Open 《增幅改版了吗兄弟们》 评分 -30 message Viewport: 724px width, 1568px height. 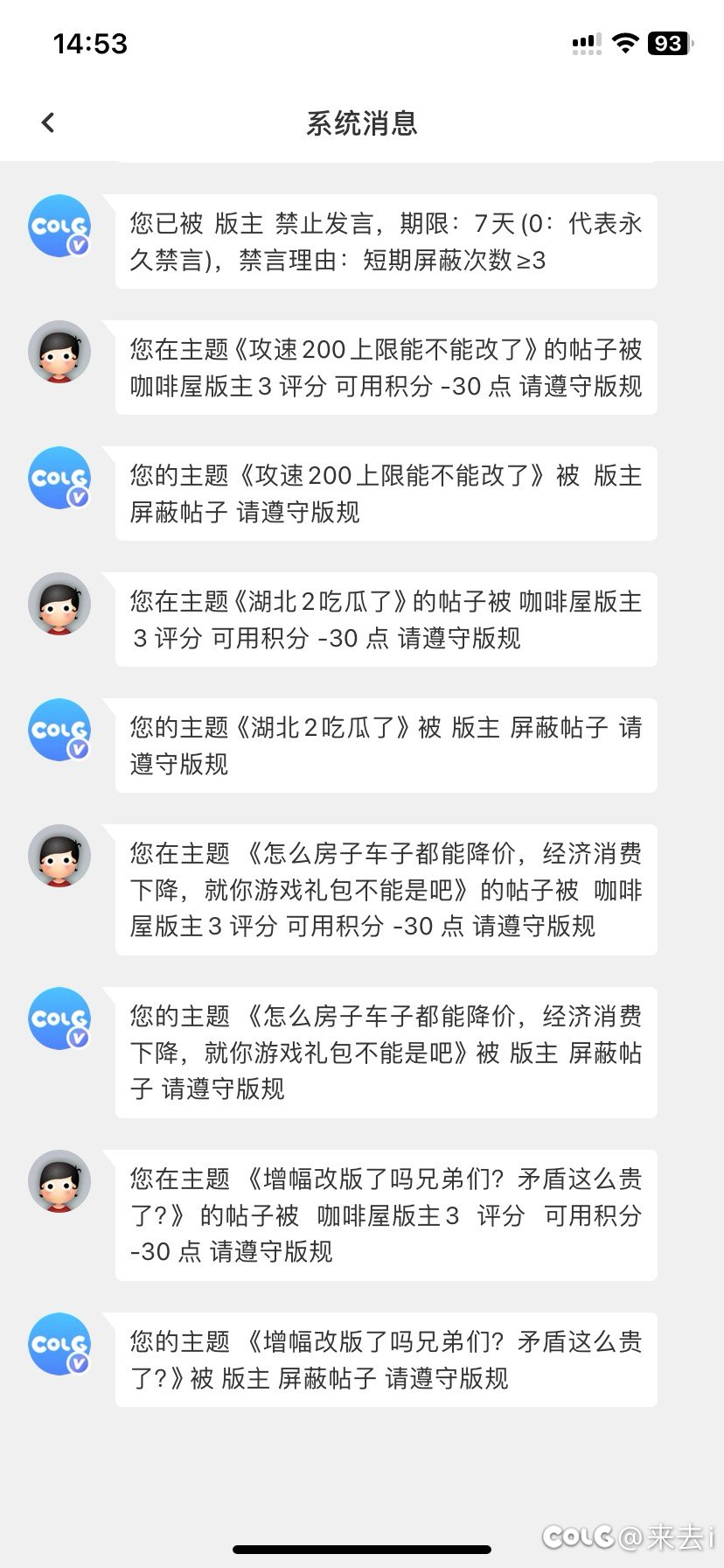[386, 1215]
